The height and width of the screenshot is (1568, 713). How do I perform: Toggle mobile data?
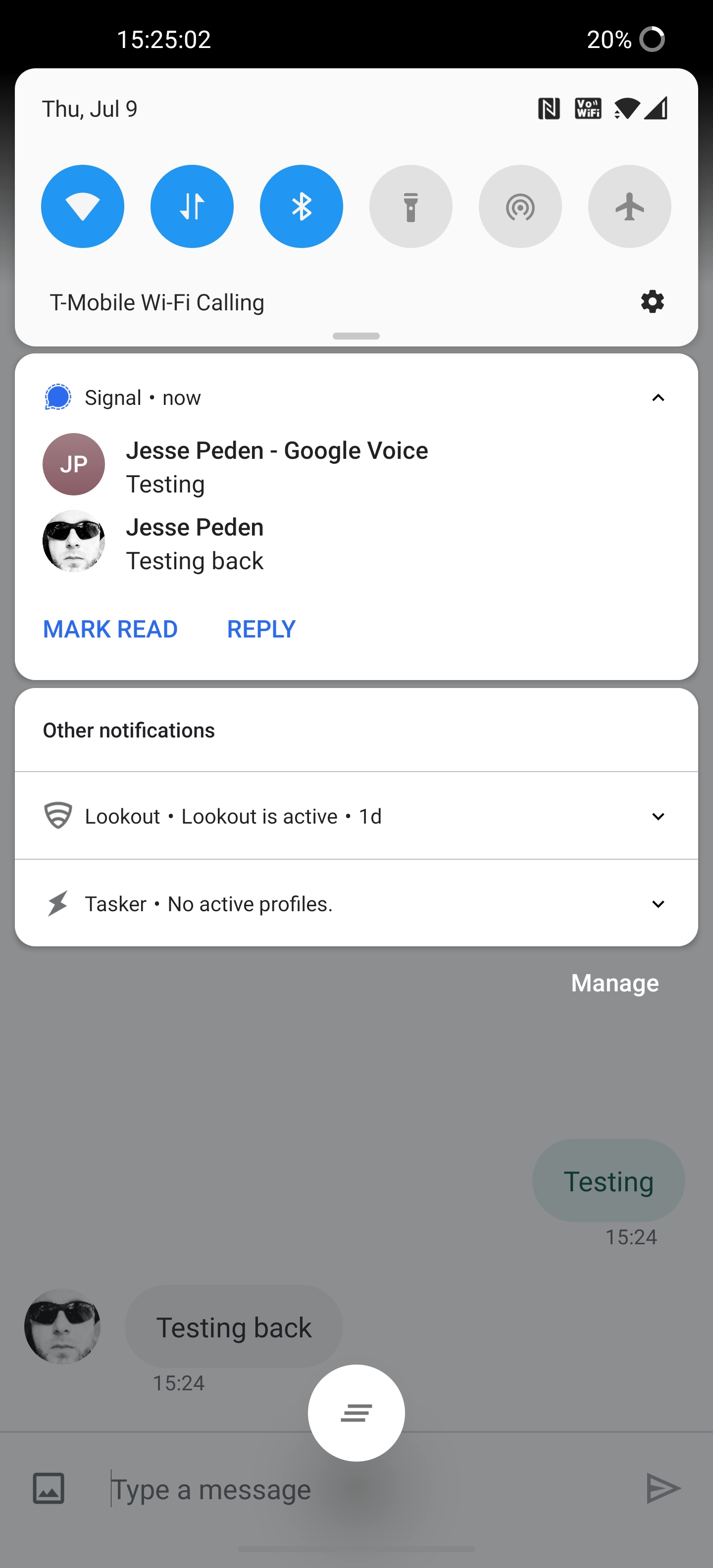click(192, 206)
